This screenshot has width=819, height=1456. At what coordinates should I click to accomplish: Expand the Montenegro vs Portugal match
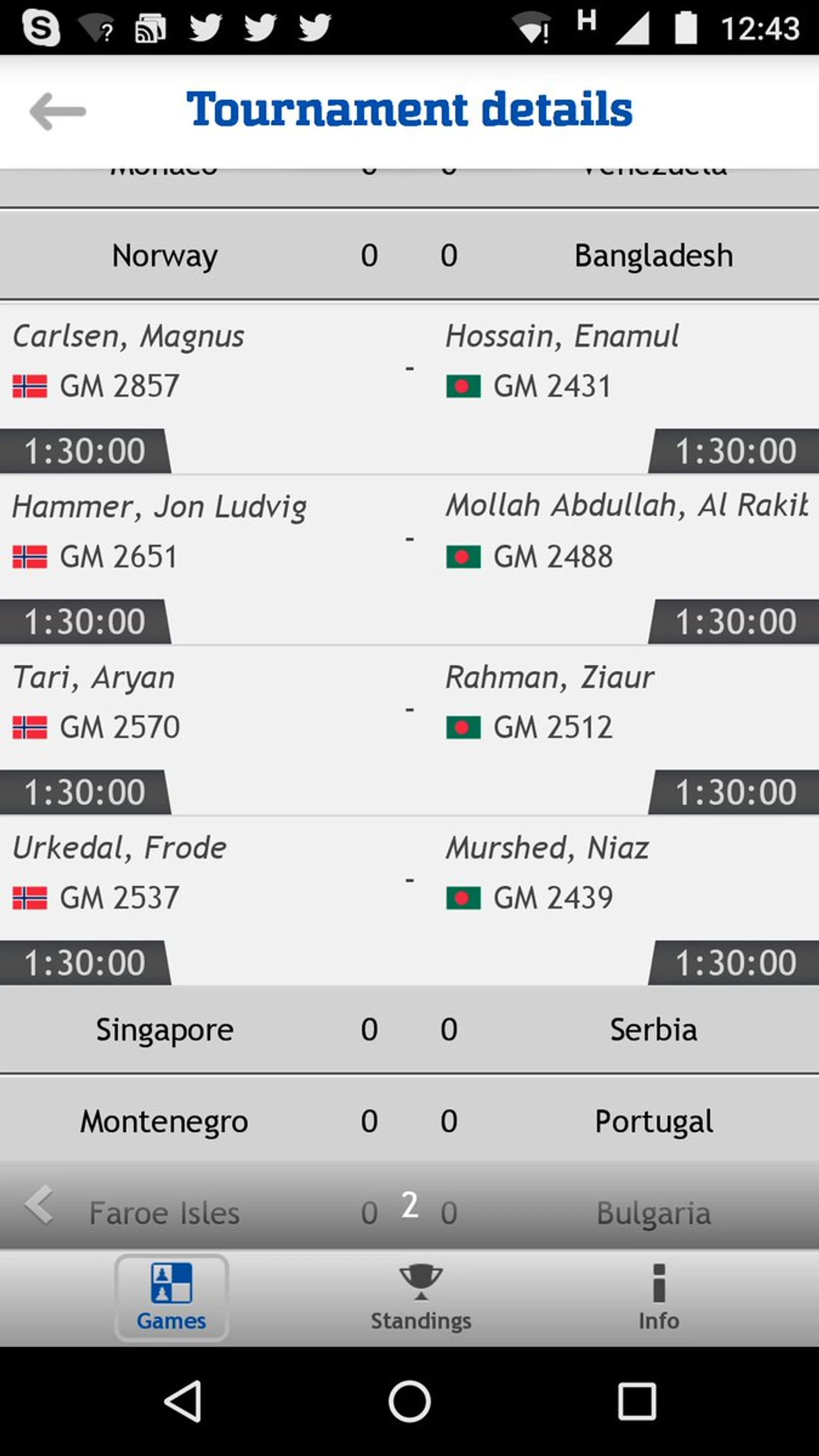pyautogui.click(x=409, y=1121)
